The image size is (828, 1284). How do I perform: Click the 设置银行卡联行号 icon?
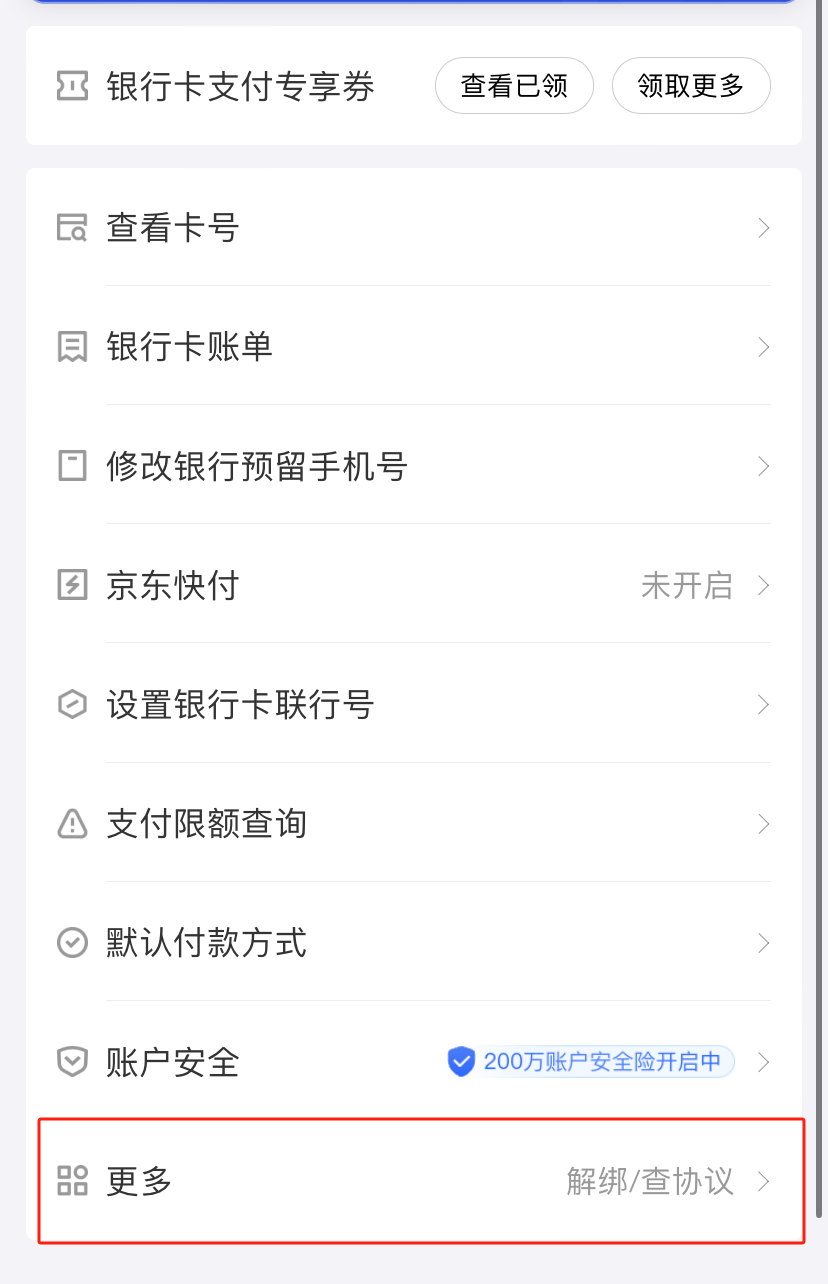click(x=71, y=704)
